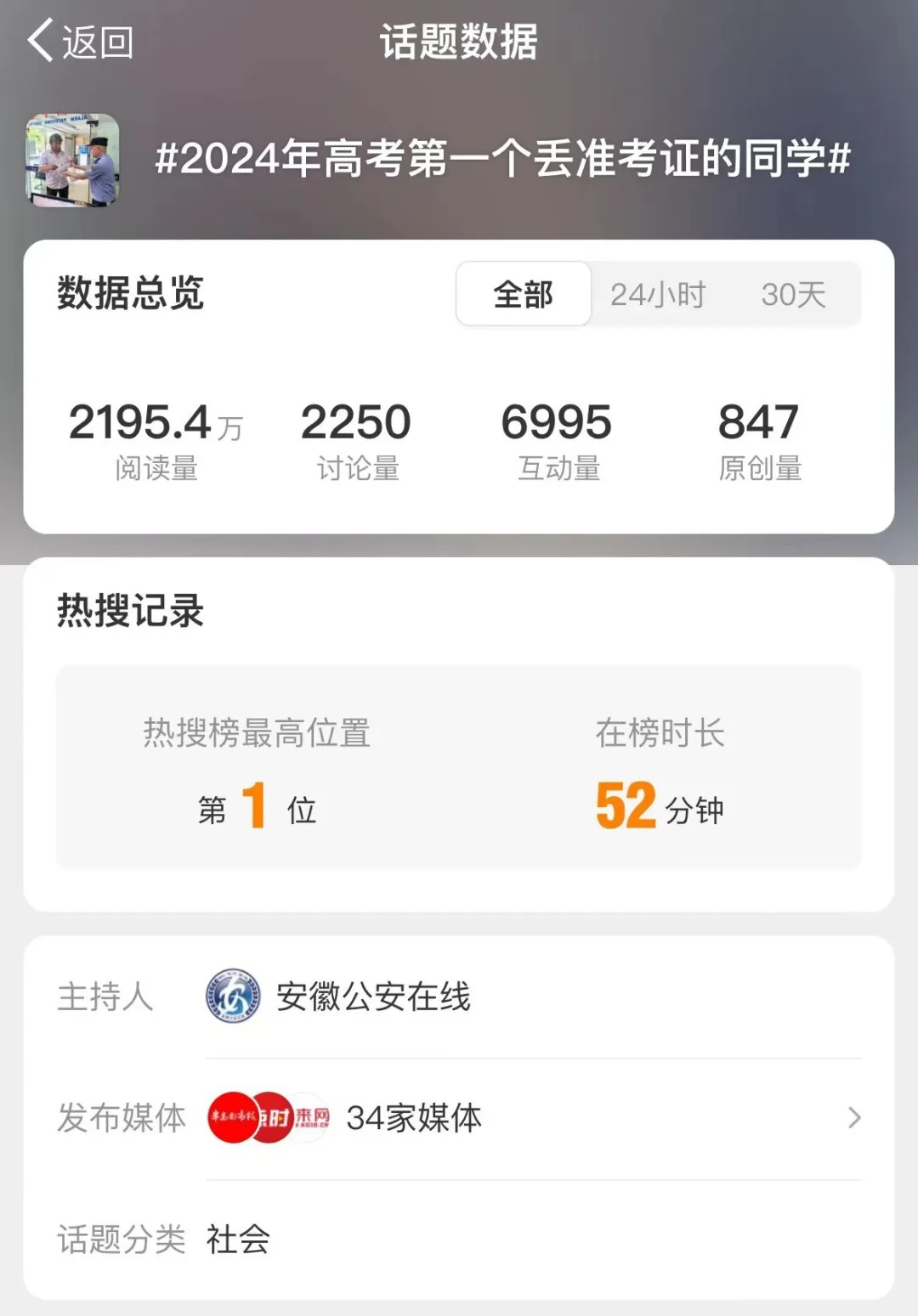Expand the 34家媒体 publisher list
918x1316 pixels.
(416, 1118)
